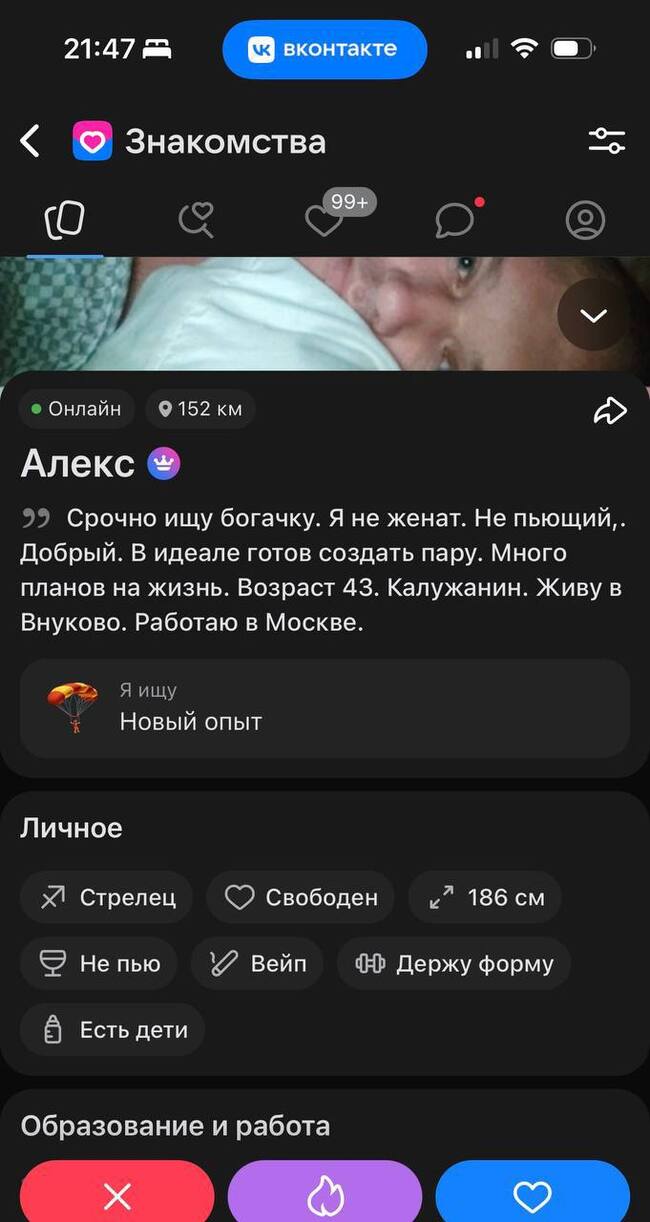
Task: Tap the premium crown badge next to Алекс
Action: point(163,464)
